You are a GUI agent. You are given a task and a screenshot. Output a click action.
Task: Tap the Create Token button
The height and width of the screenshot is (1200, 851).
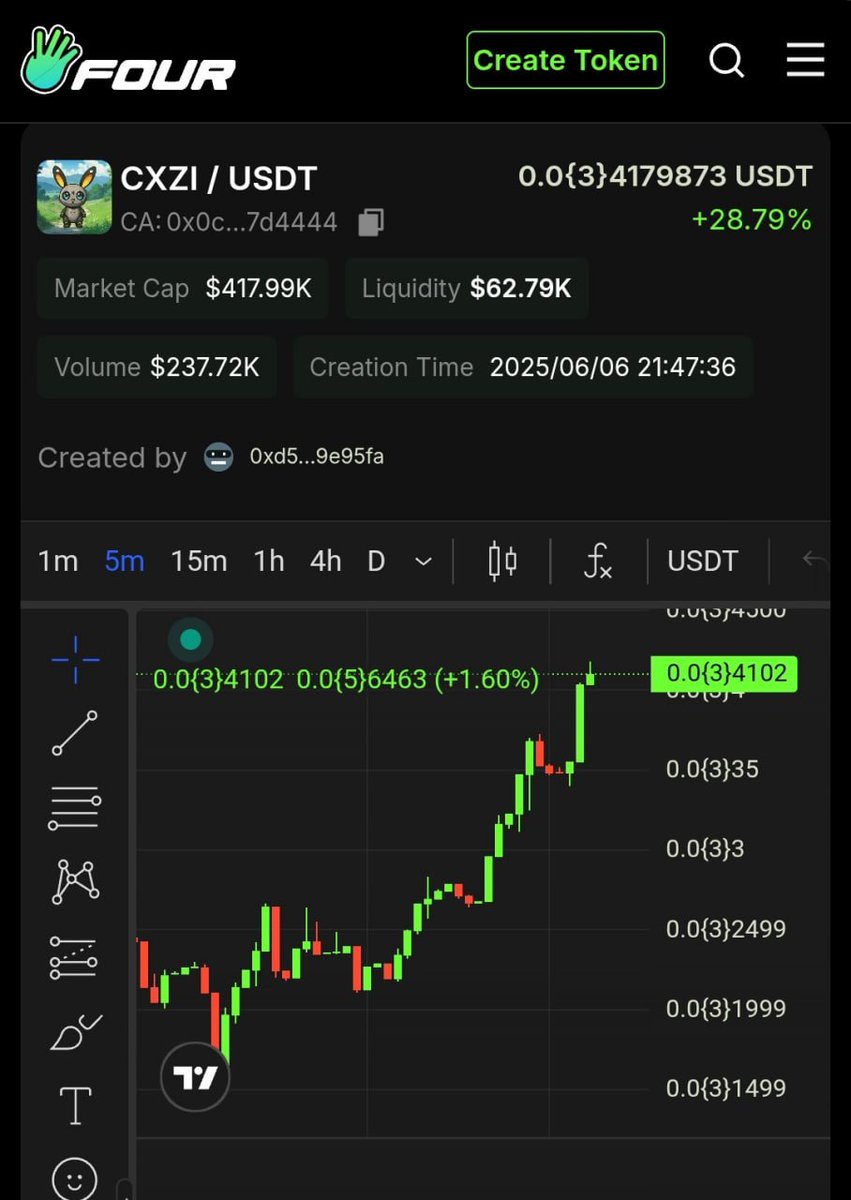[x=565, y=60]
